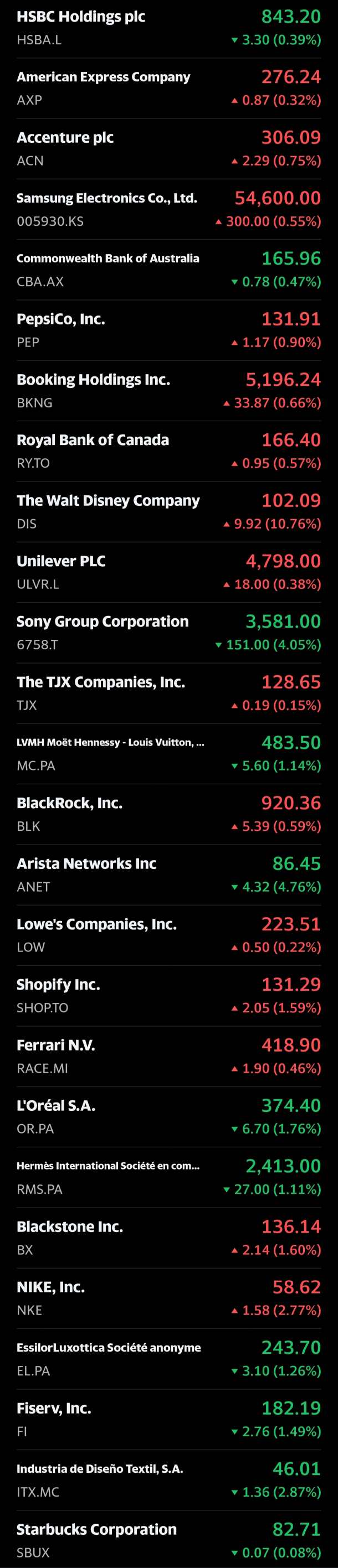Open Royal Bank of Canada stock
This screenshot has width=338, height=1568.
coord(168,451)
